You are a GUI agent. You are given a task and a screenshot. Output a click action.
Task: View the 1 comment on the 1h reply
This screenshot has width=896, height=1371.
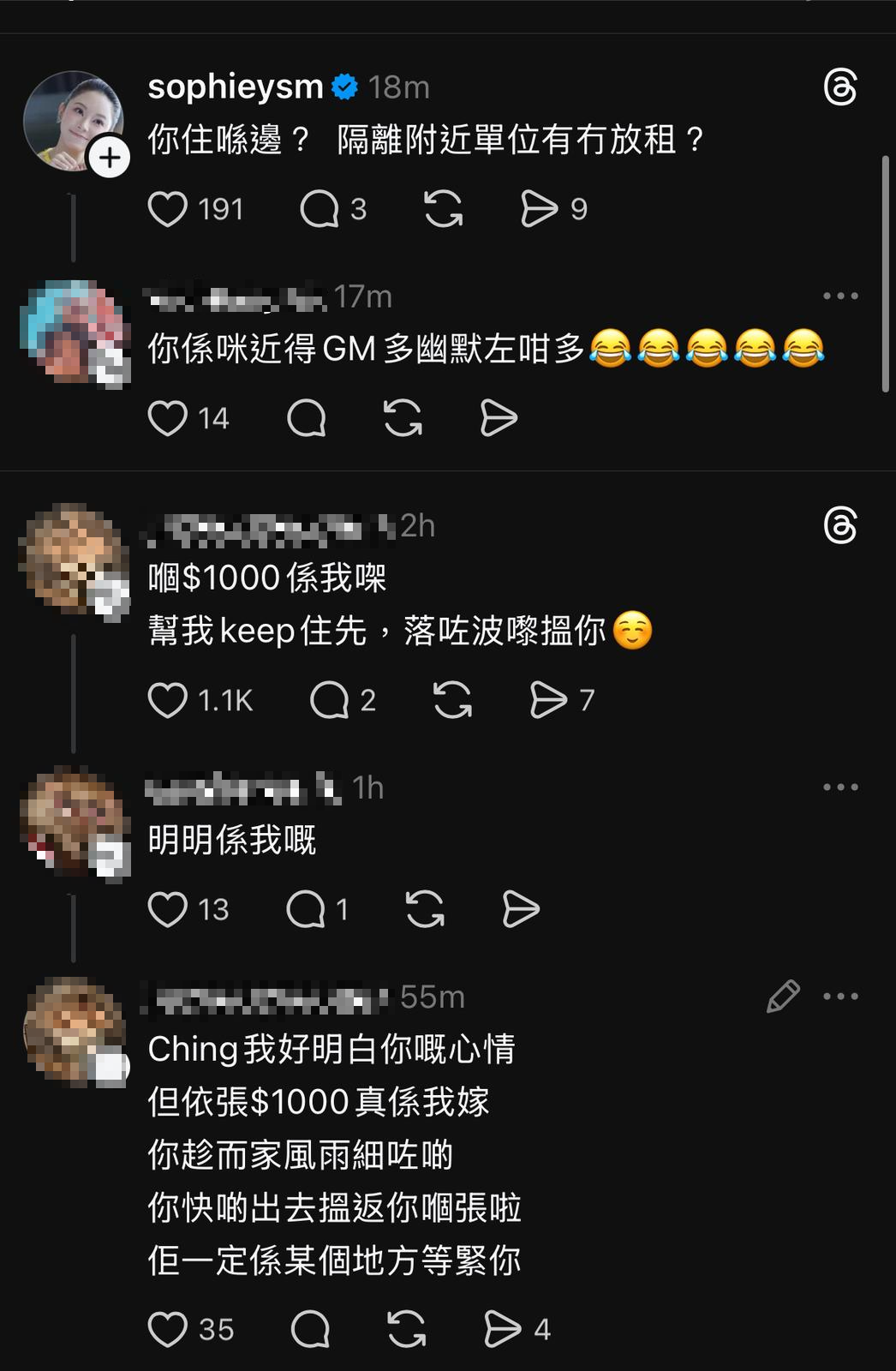point(307,909)
